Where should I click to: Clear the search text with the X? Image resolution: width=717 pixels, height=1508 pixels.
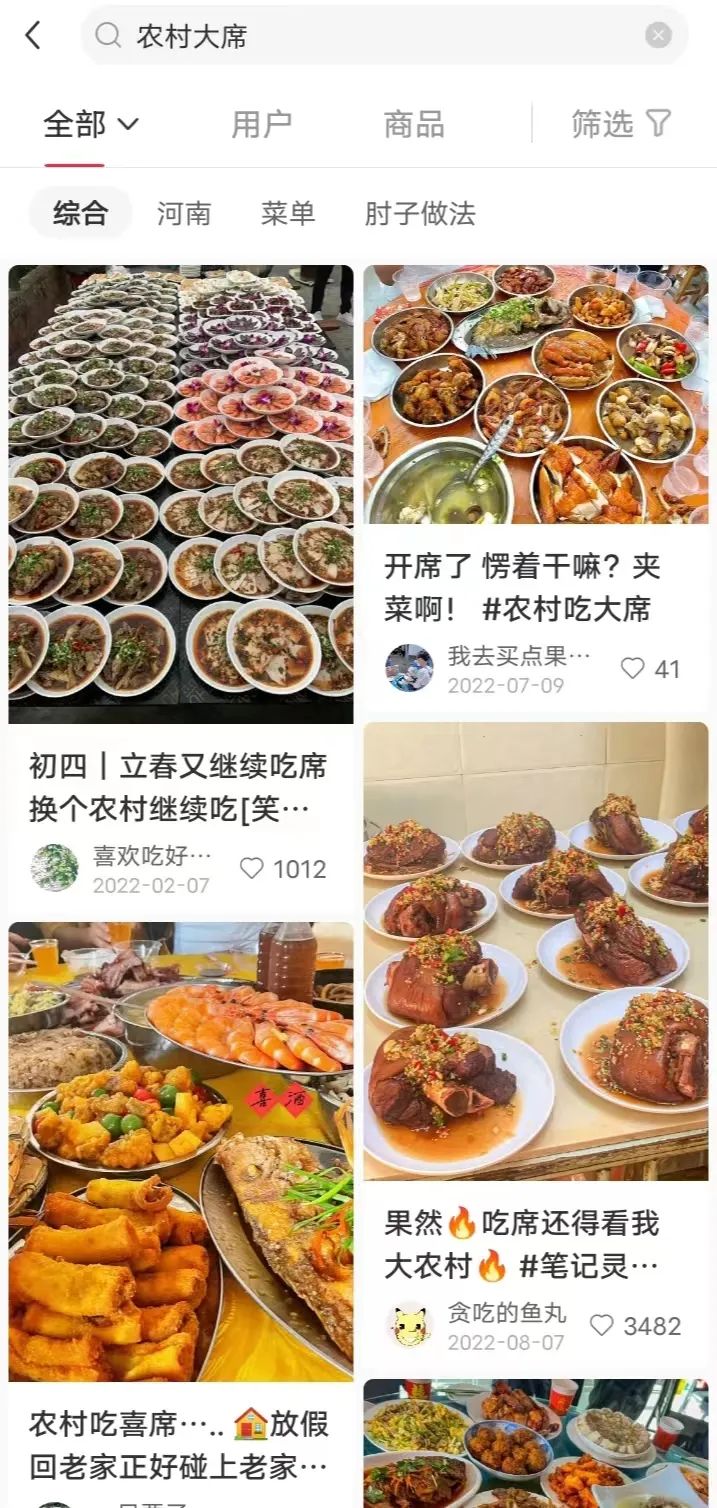(x=658, y=36)
